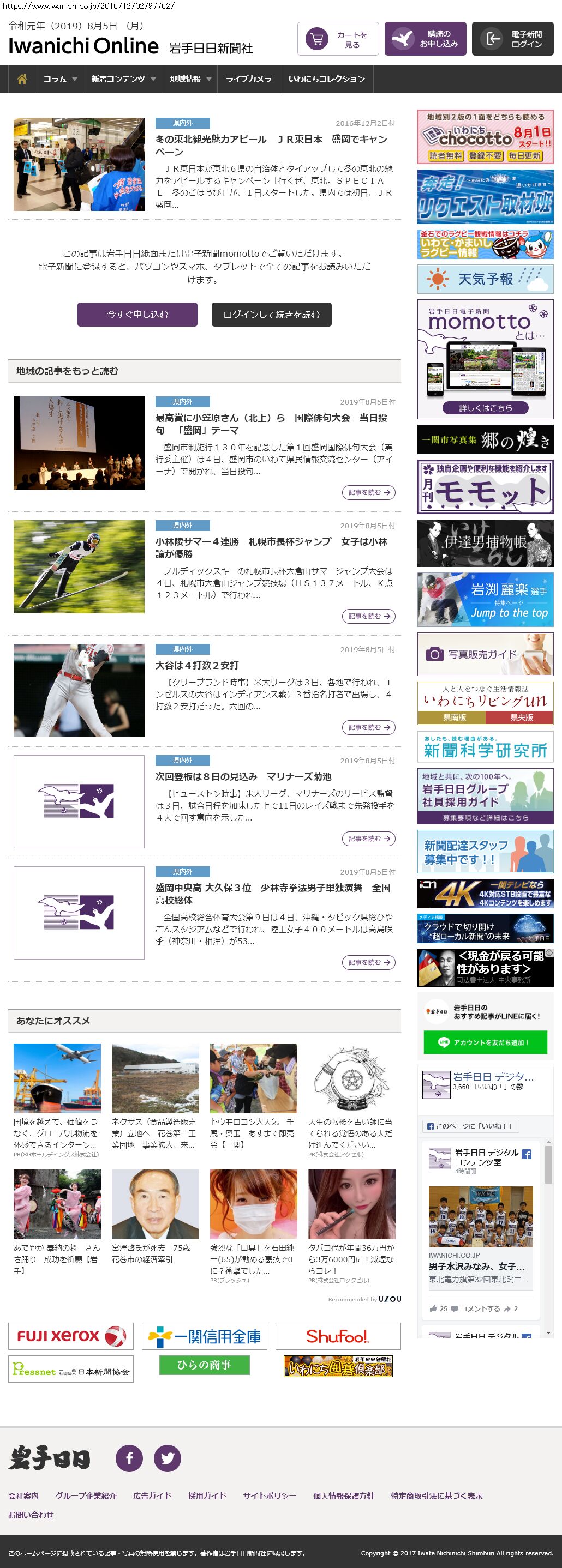
Task: Read the 小林陵 ski jump article
Action: 368,616
